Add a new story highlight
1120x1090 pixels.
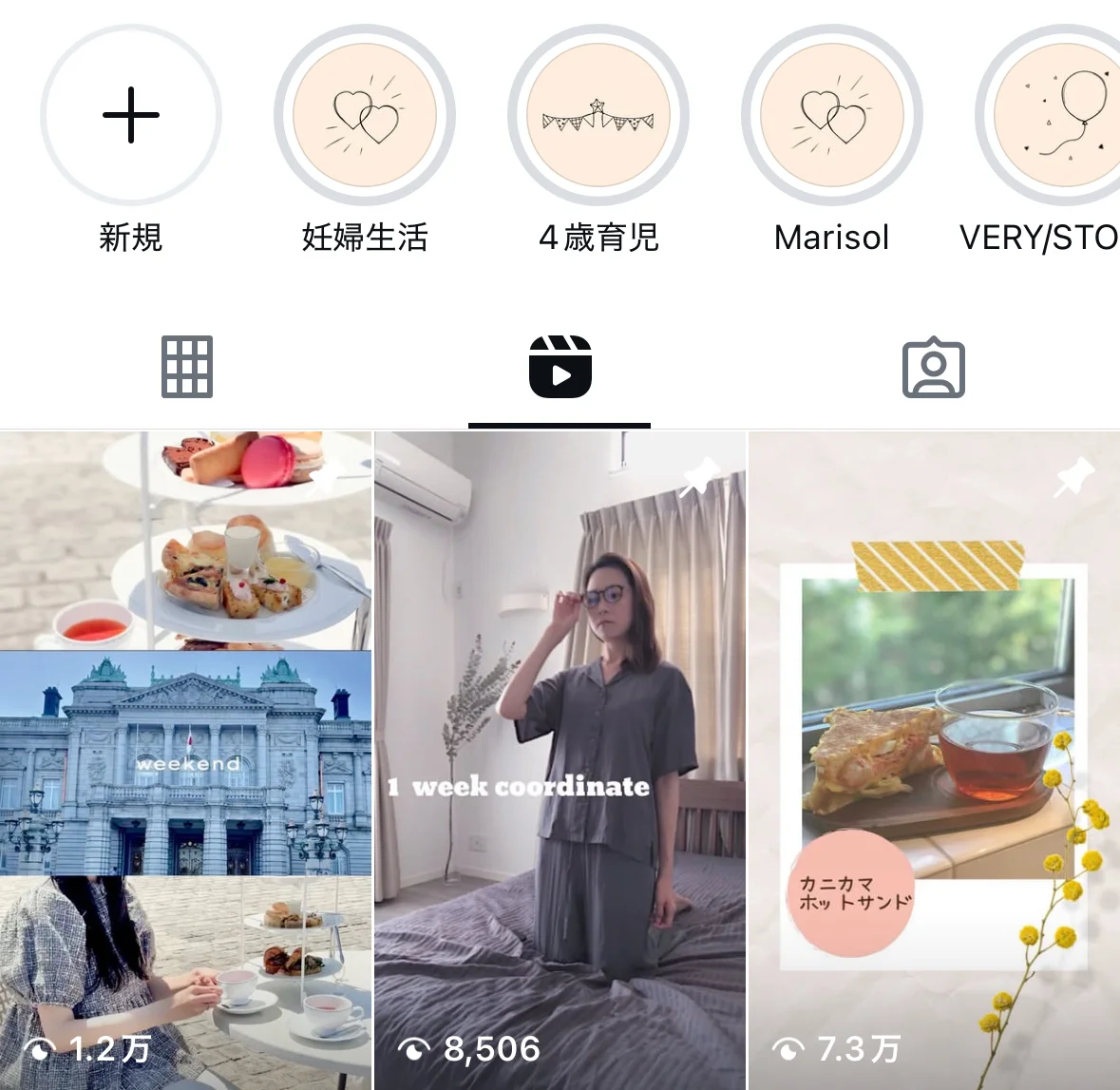[131, 115]
